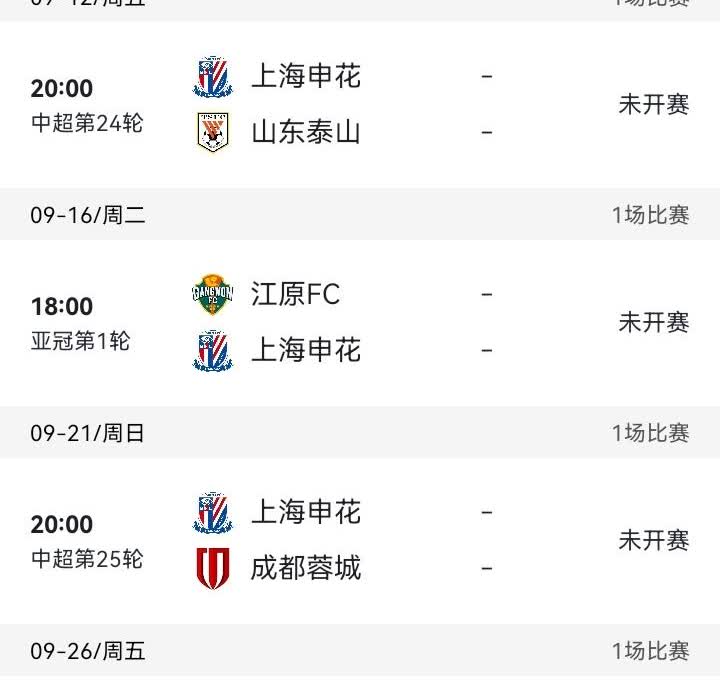Select the 上海申花 vs 成都蓉城 fixture
The height and width of the screenshot is (684, 720).
[x=360, y=540]
